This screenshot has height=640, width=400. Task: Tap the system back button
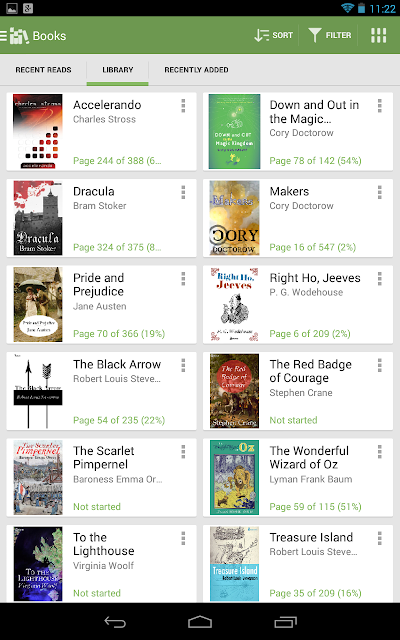tap(115, 622)
